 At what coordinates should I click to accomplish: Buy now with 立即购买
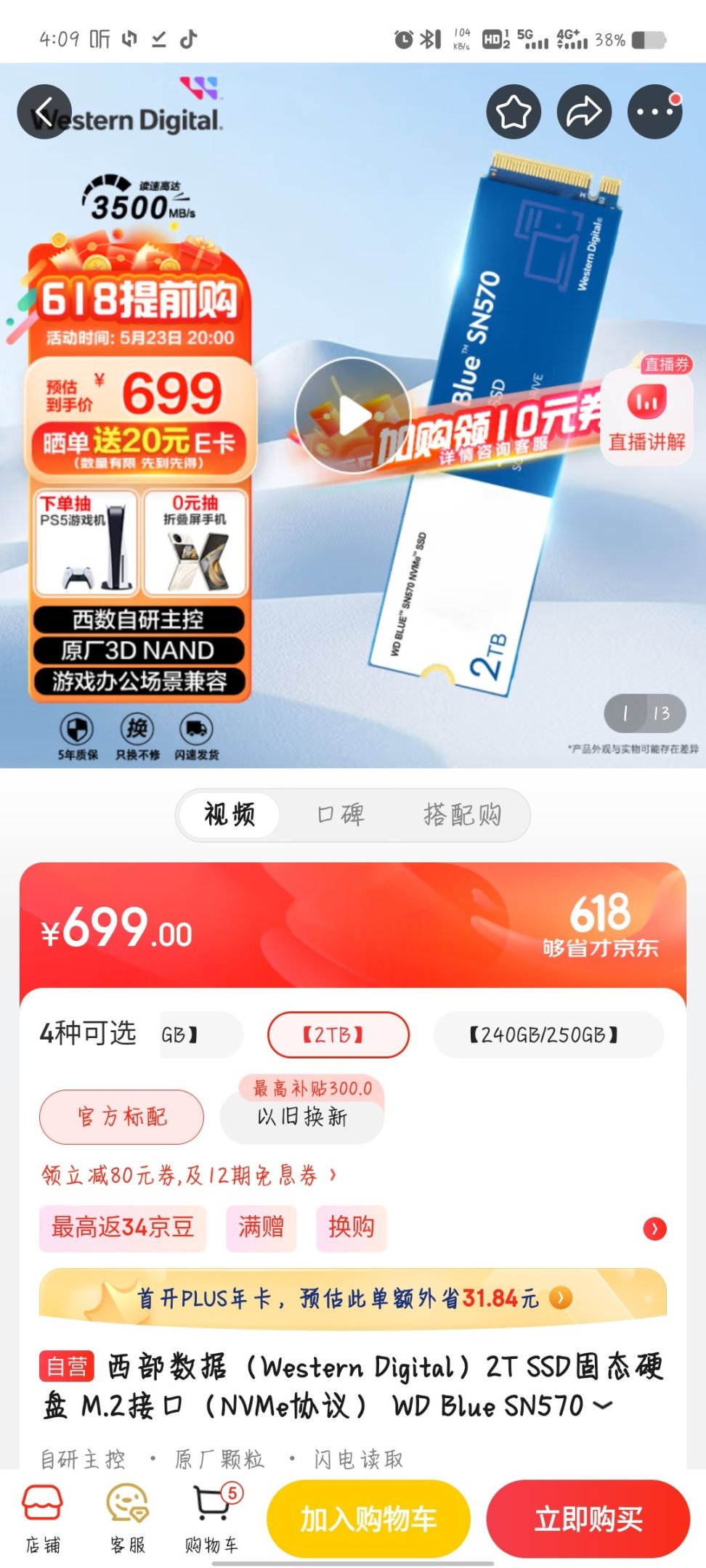[x=588, y=1519]
